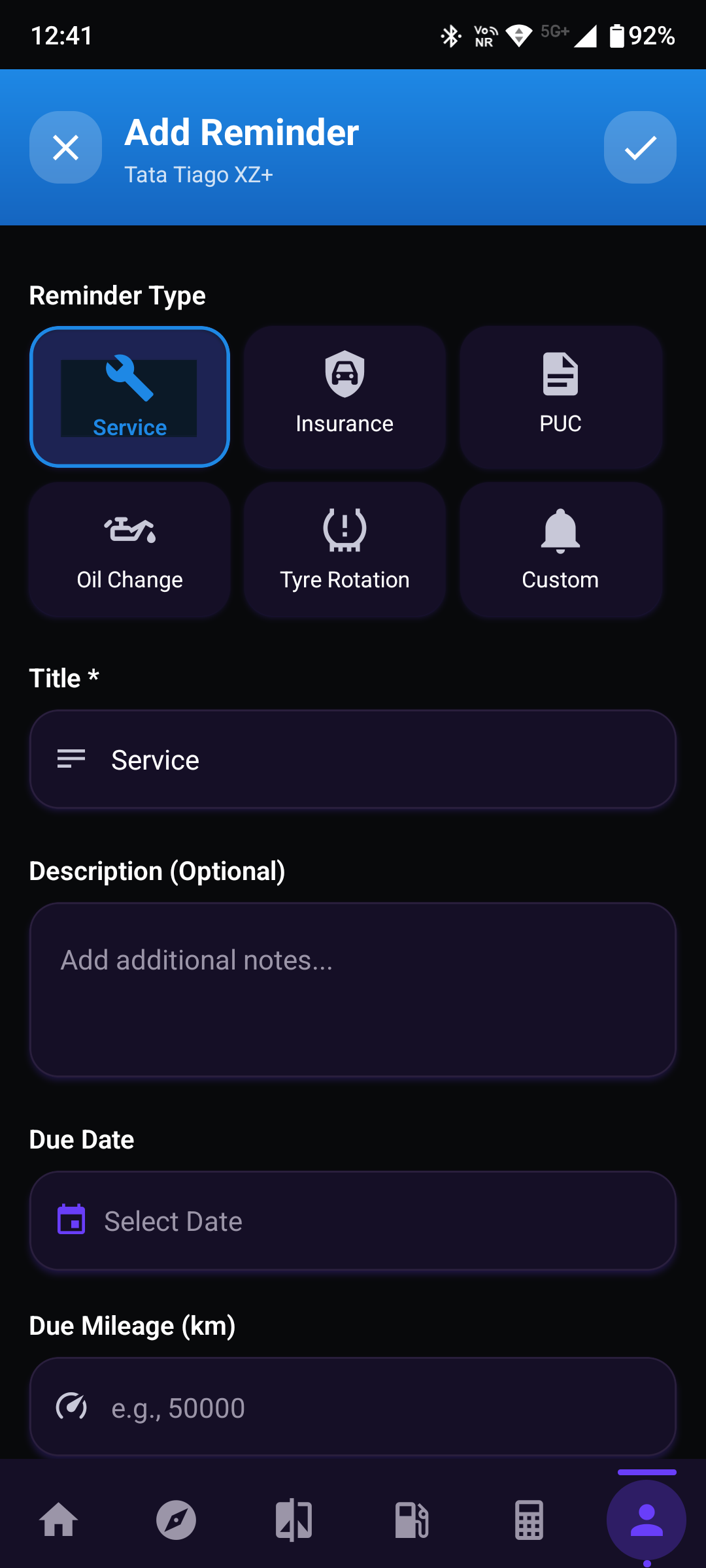Viewport: 706px width, 1568px height.
Task: Tap the checkmark to save the reminder
Action: coord(639,148)
